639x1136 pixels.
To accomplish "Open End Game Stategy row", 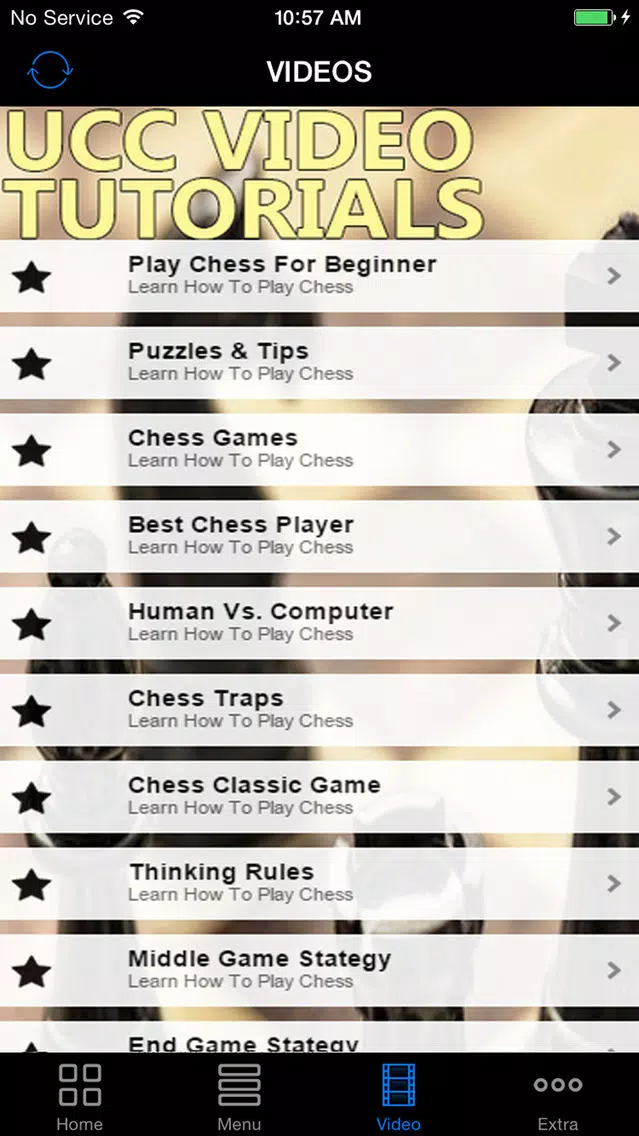I will [x=319, y=1042].
